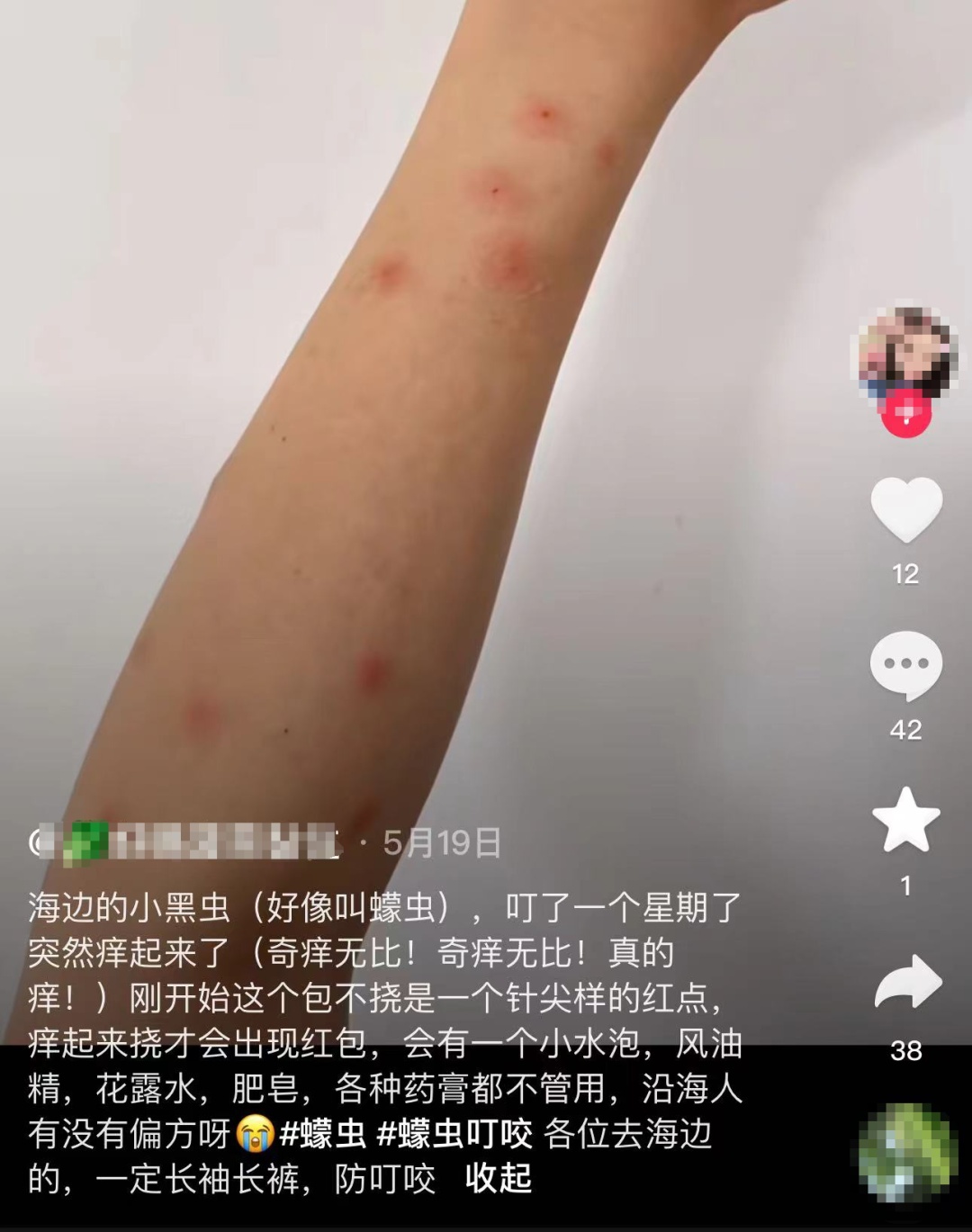Open the #蠓虫叮咬 hashtag

click(454, 1134)
